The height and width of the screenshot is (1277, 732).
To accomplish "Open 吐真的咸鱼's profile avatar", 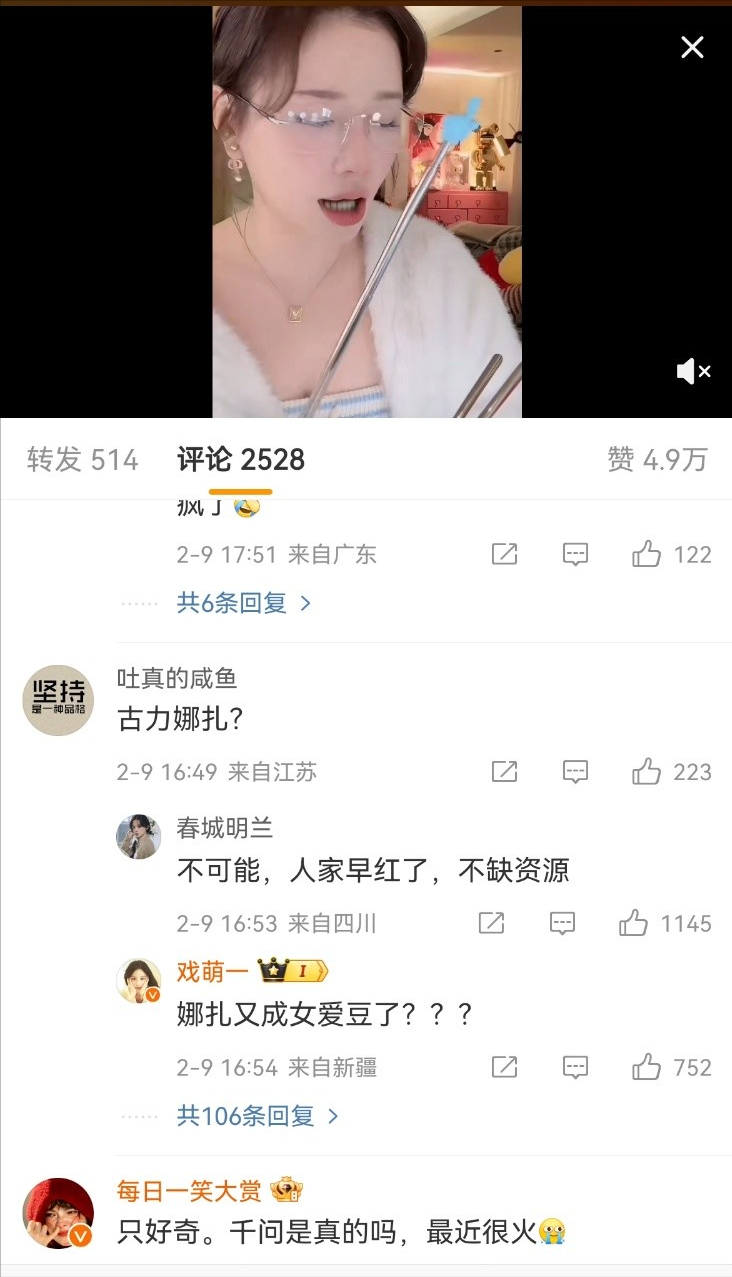I will tap(58, 700).
